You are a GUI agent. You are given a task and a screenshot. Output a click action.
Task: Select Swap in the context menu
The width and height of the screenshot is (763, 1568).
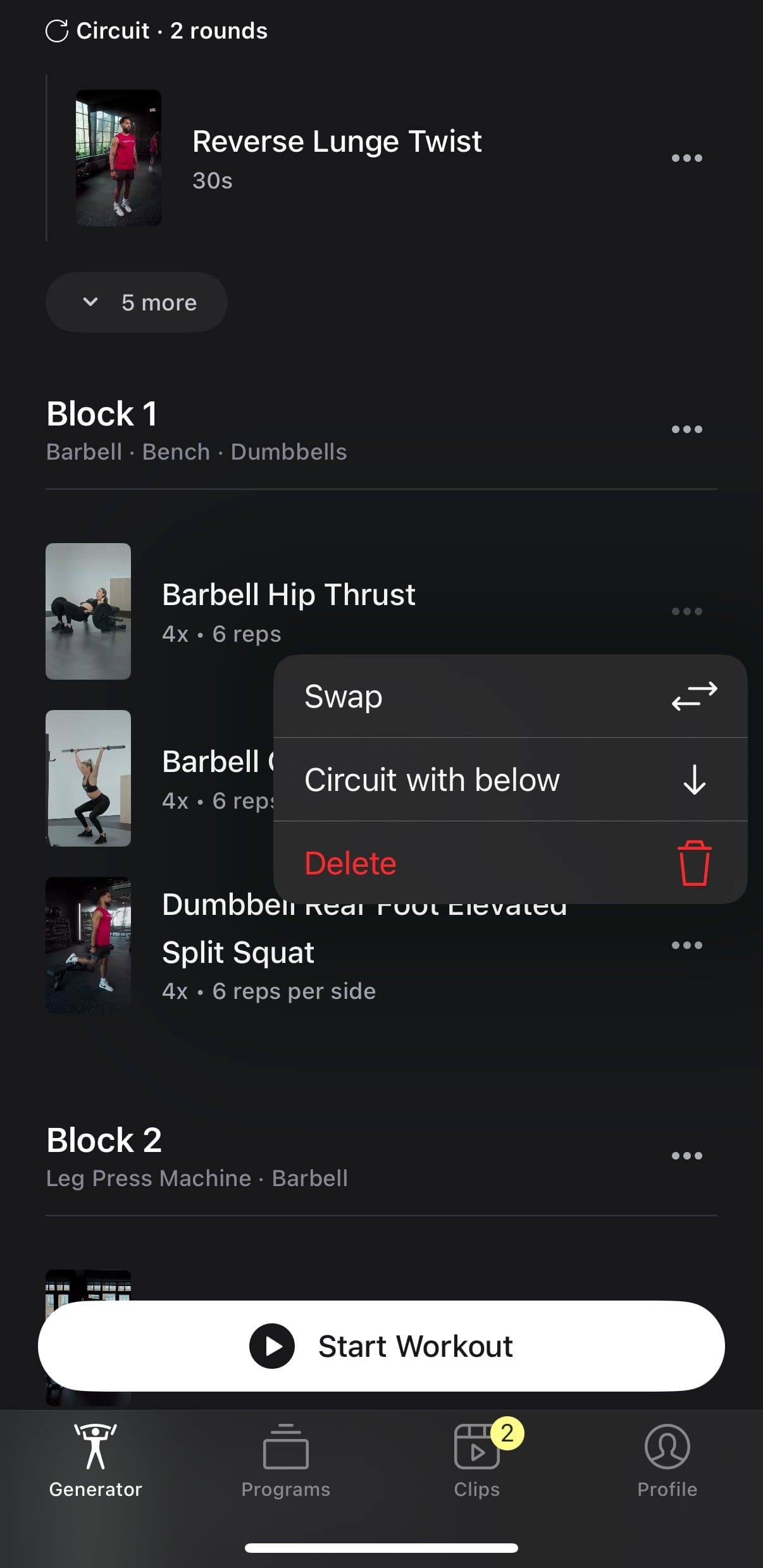pyautogui.click(x=509, y=697)
